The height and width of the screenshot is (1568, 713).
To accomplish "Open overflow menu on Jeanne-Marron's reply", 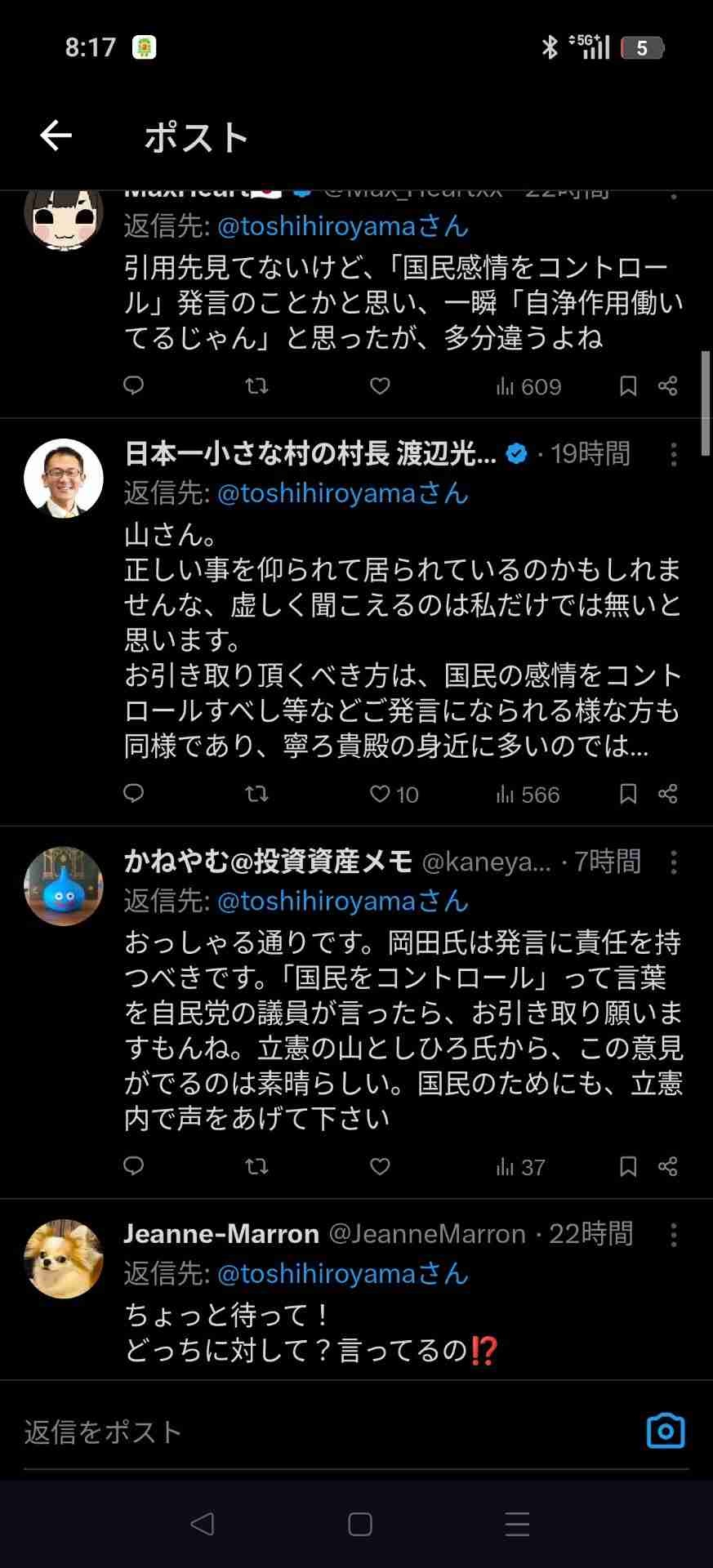I will pos(673,1235).
